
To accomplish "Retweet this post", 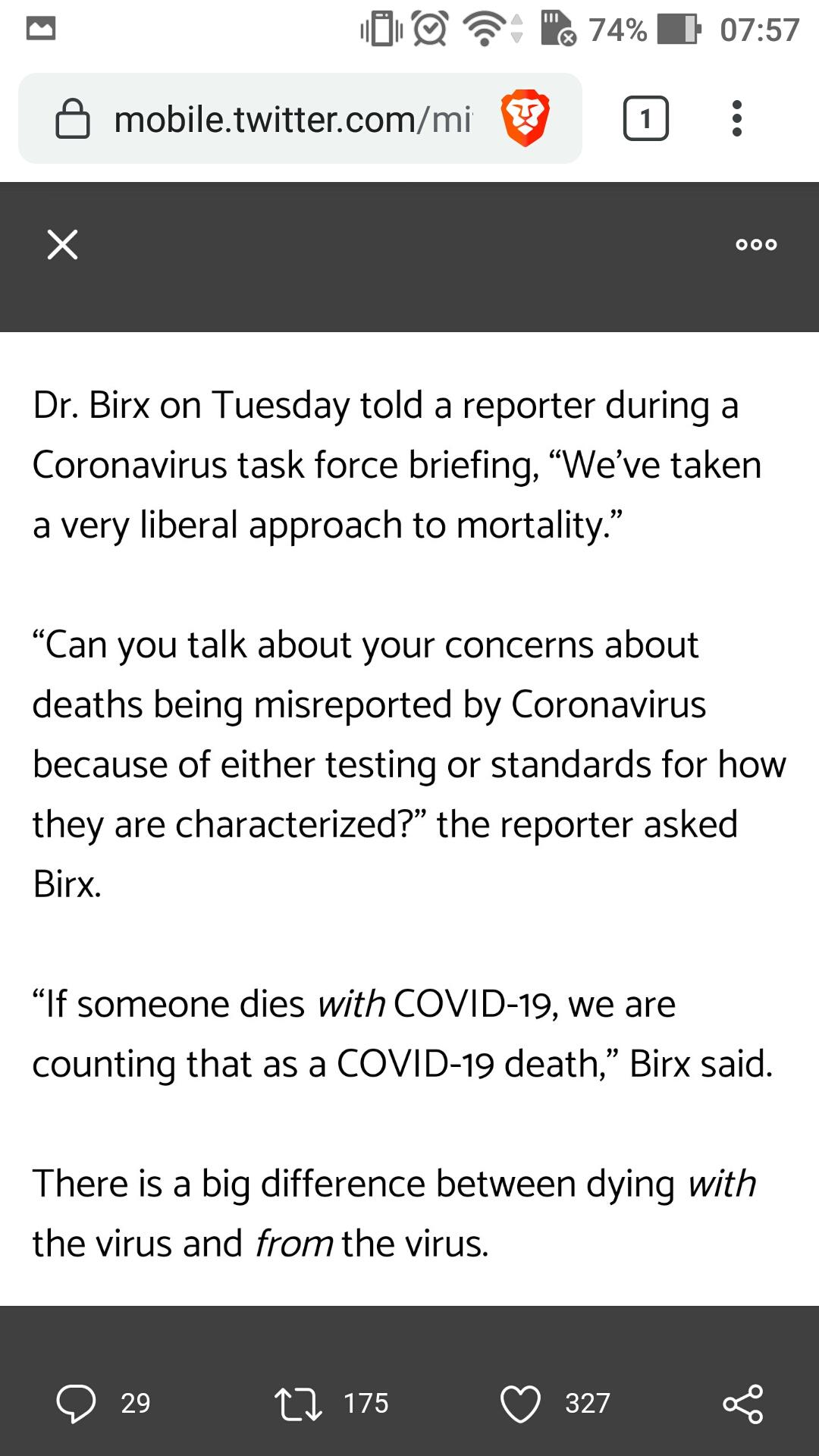I will click(x=298, y=1403).
